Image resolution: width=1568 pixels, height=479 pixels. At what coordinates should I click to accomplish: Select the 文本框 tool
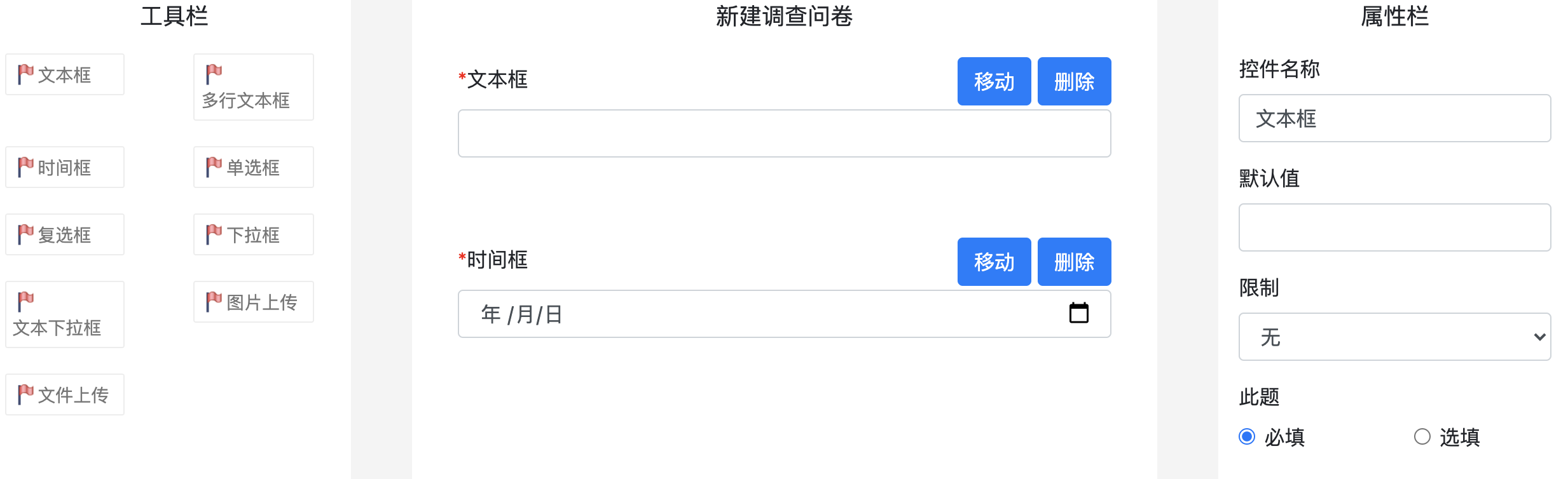click(65, 75)
